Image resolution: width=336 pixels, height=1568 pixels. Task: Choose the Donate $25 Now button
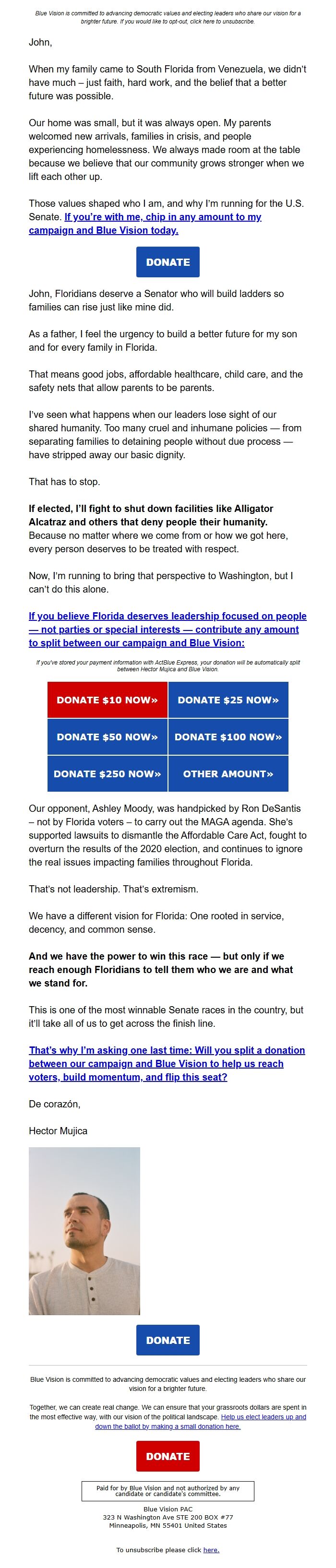(228, 700)
